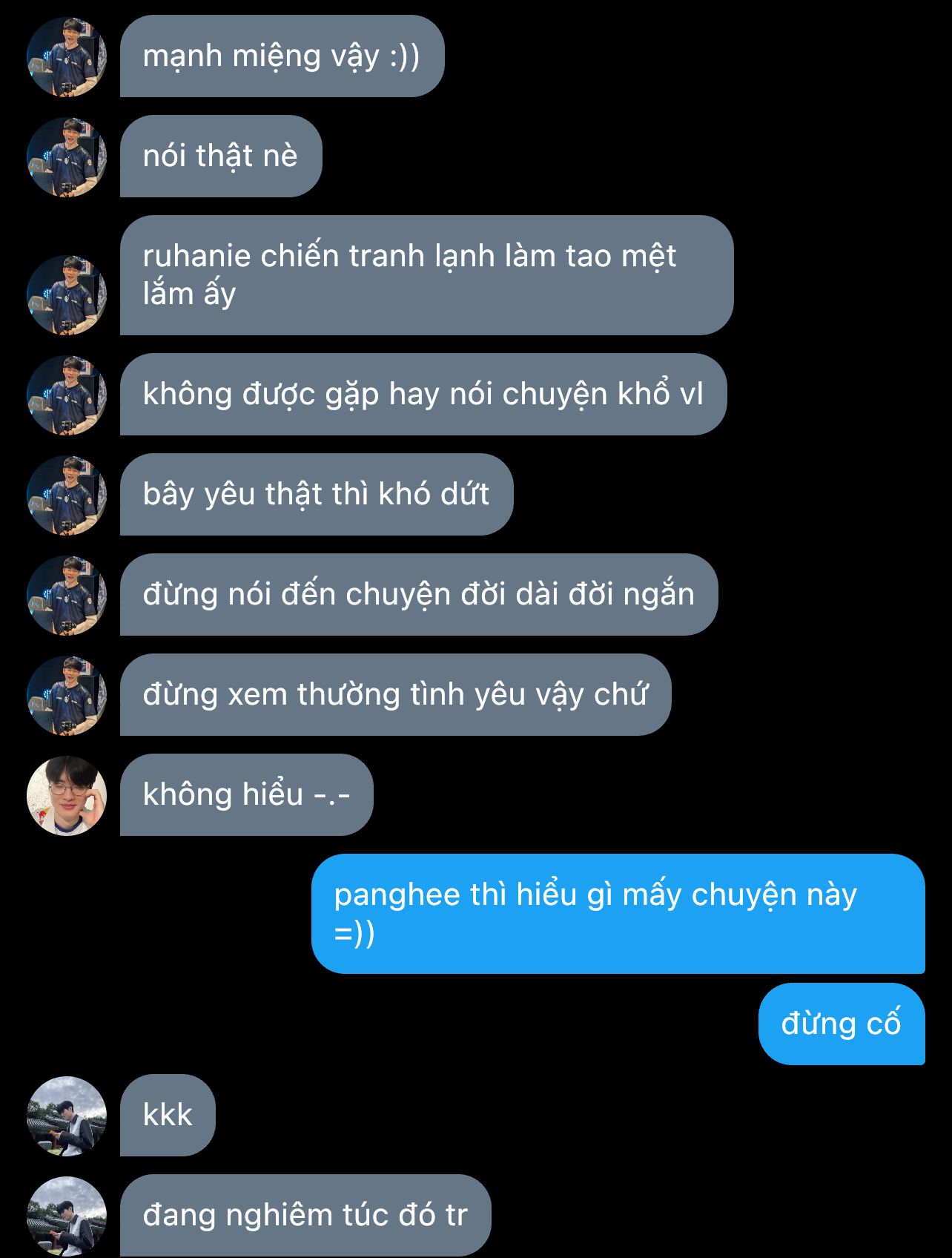
Task: Open avatar next to "không được gặp" message
Action: (67, 395)
